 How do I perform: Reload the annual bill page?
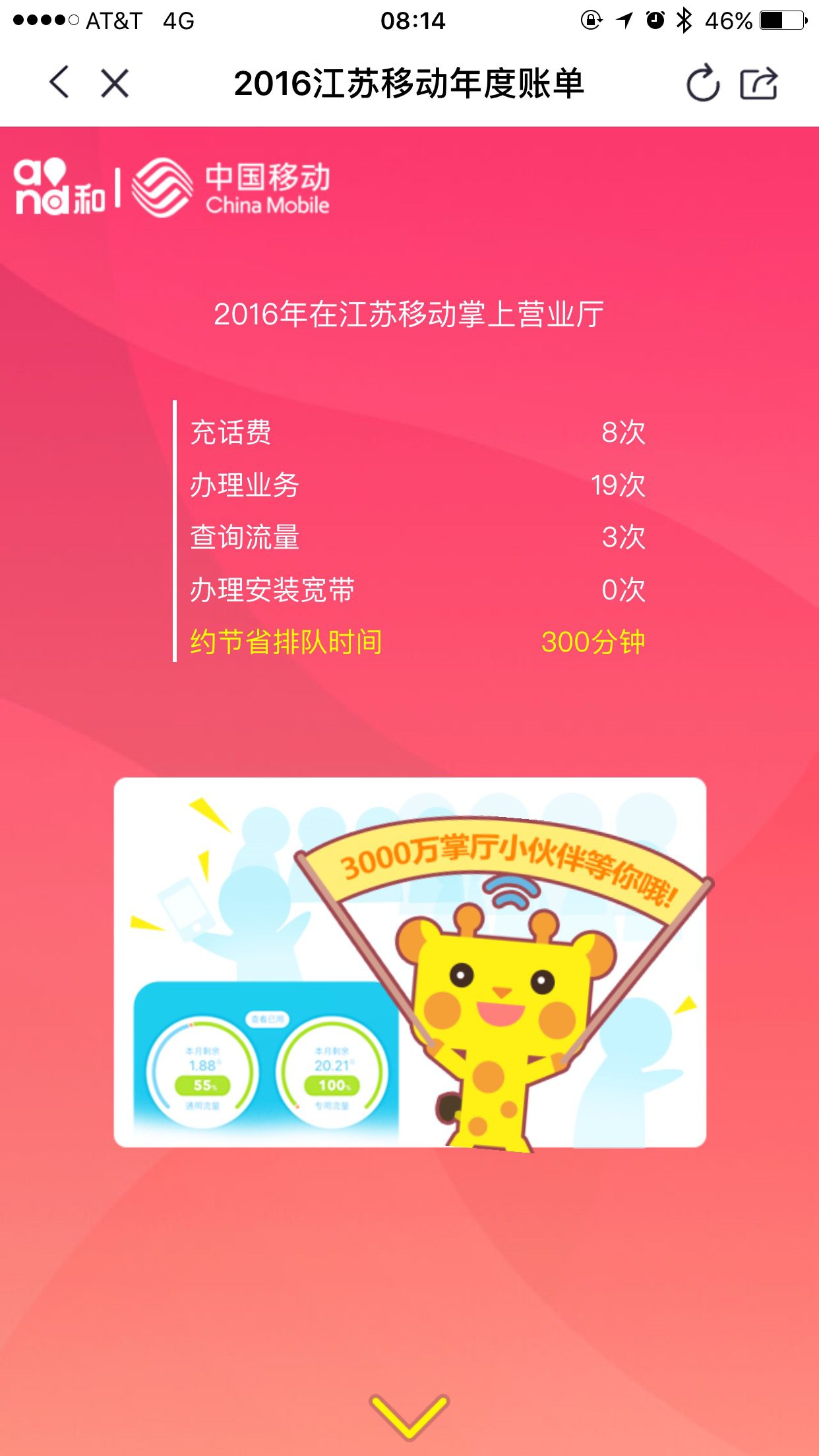coord(702,83)
